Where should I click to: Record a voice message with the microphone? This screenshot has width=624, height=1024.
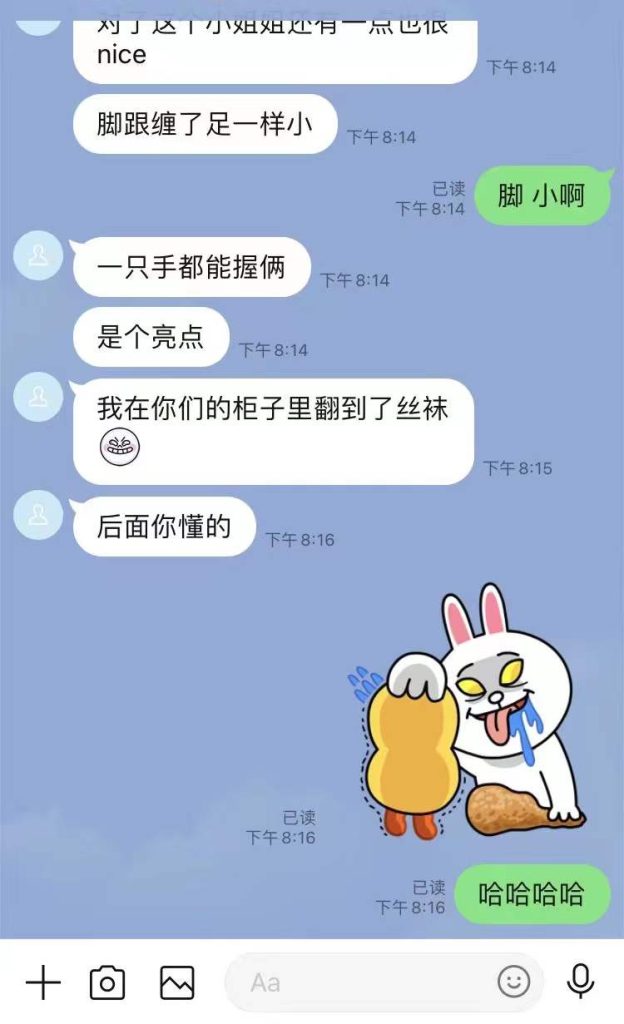click(581, 982)
